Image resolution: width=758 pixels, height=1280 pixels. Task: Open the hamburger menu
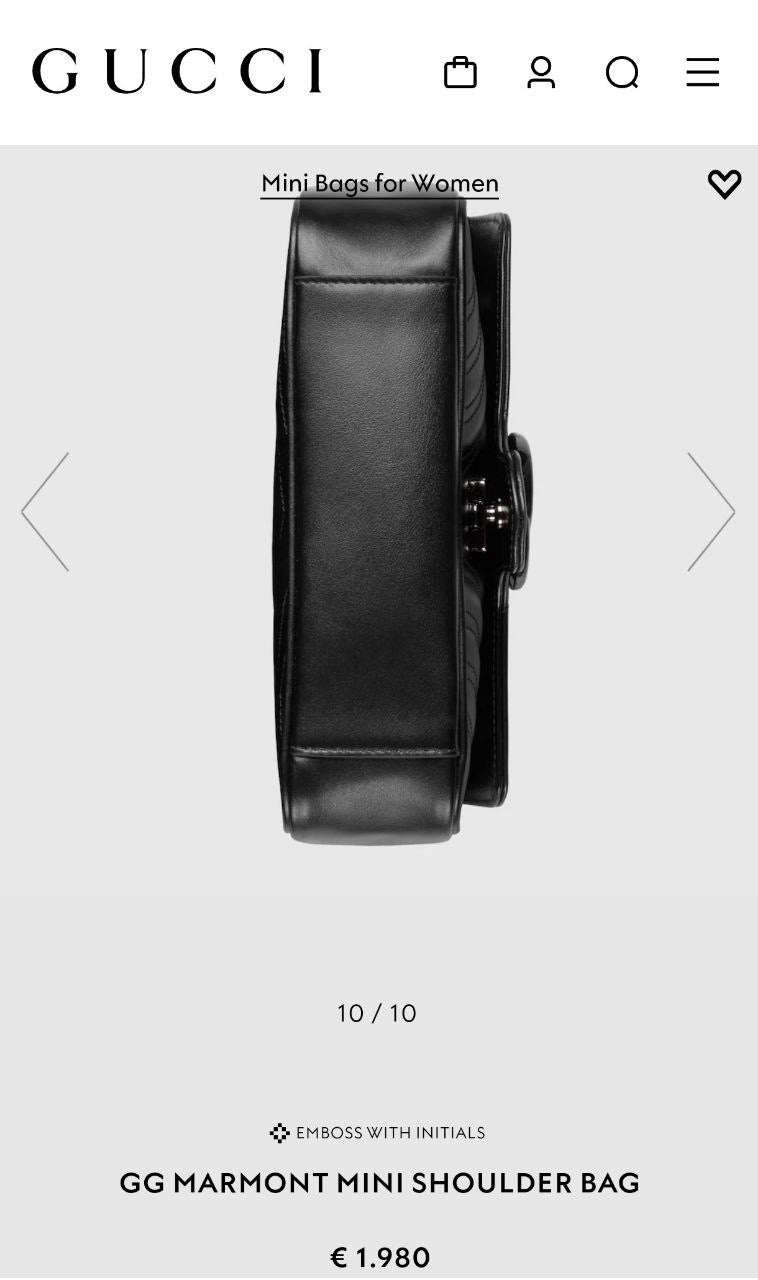pyautogui.click(x=702, y=72)
